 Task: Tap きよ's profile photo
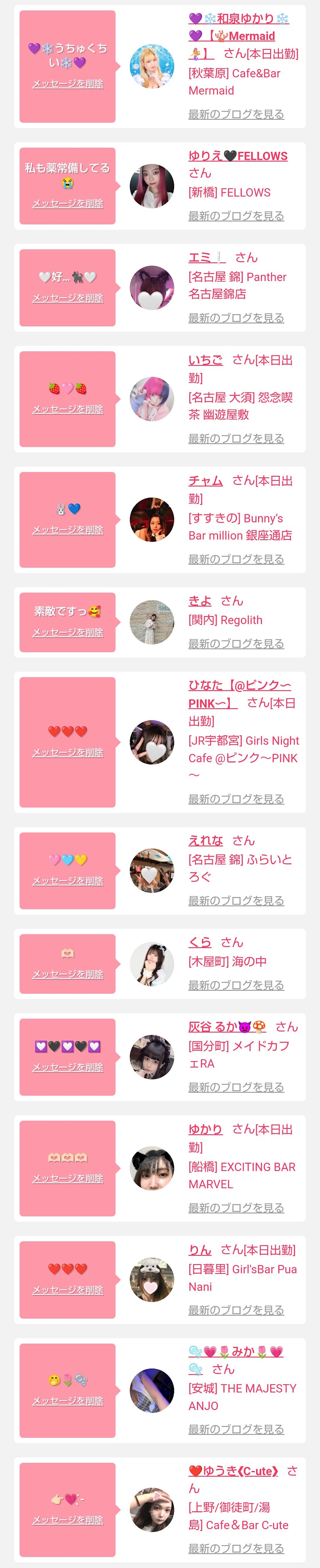tap(152, 622)
